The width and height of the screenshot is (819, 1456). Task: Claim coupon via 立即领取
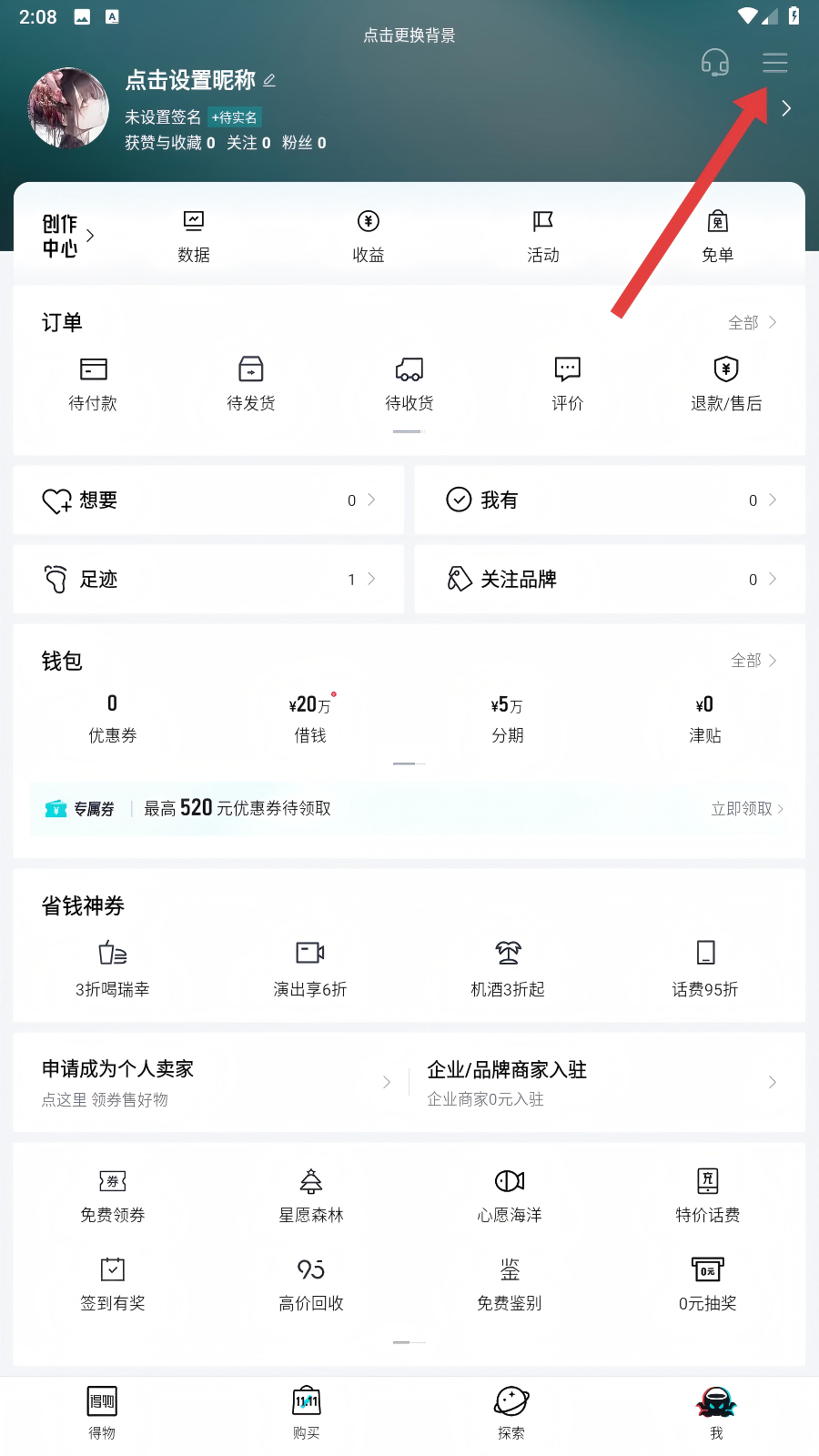pos(746,809)
